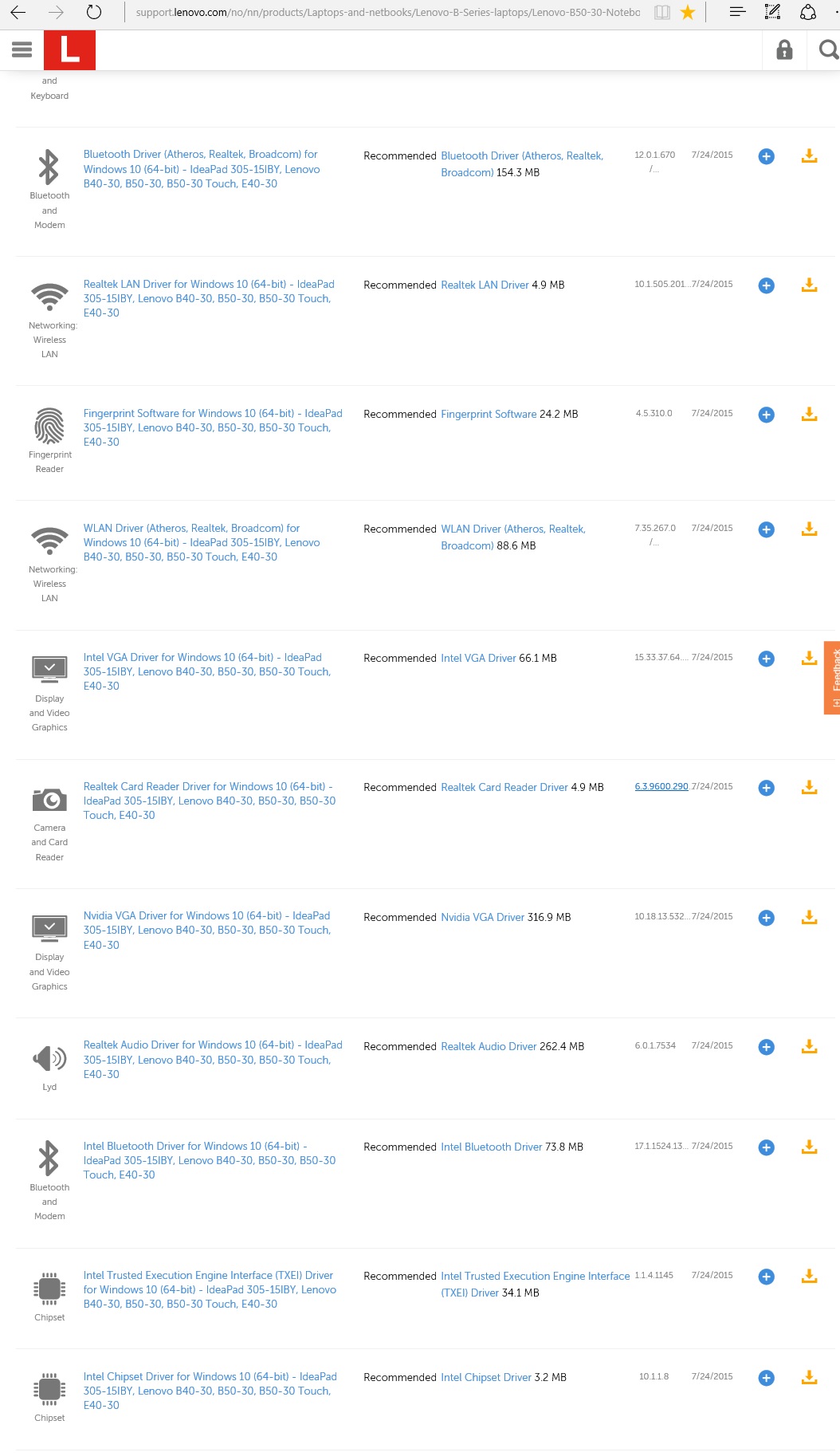Open Intel Trusted Execution Engine Interface Driver link

(210, 1289)
